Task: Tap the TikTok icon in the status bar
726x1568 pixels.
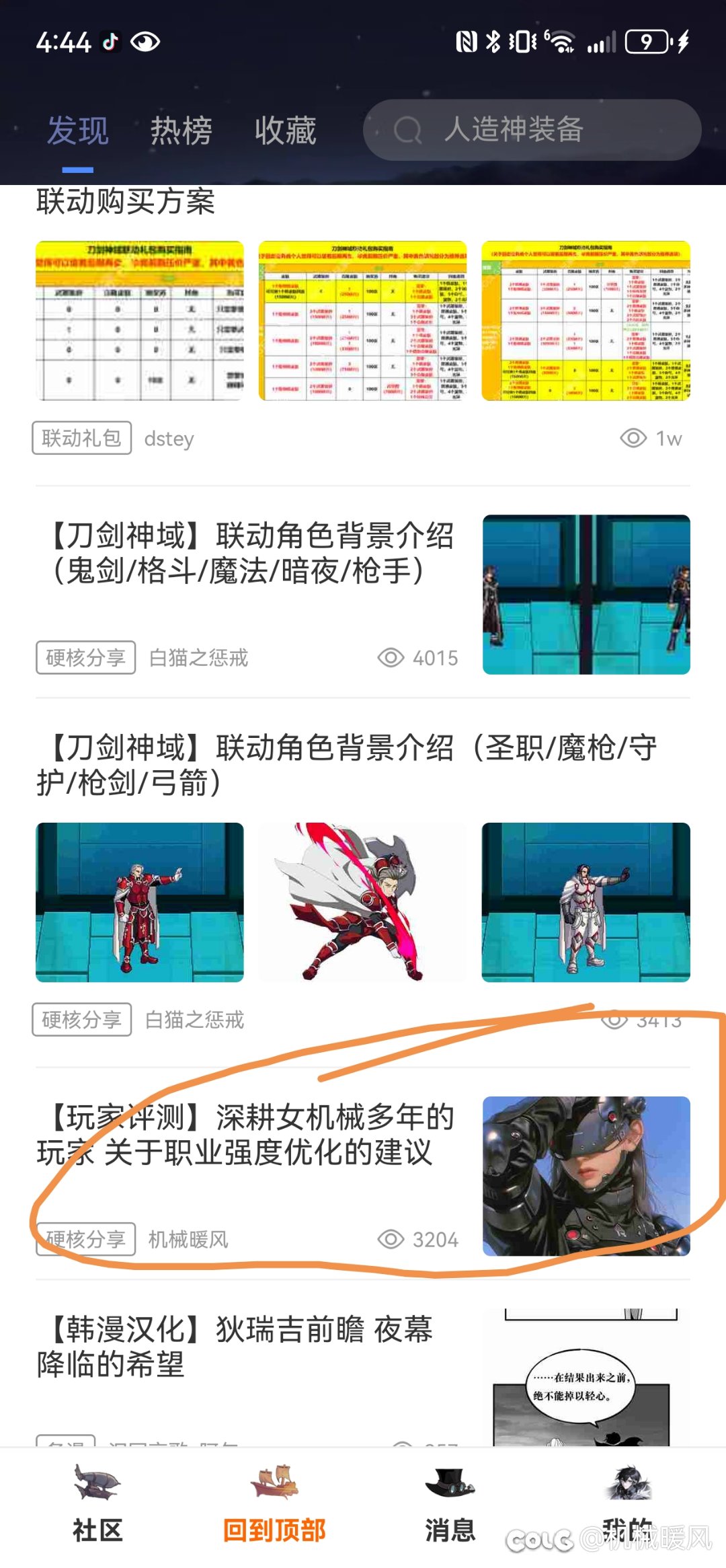Action: coord(110,42)
